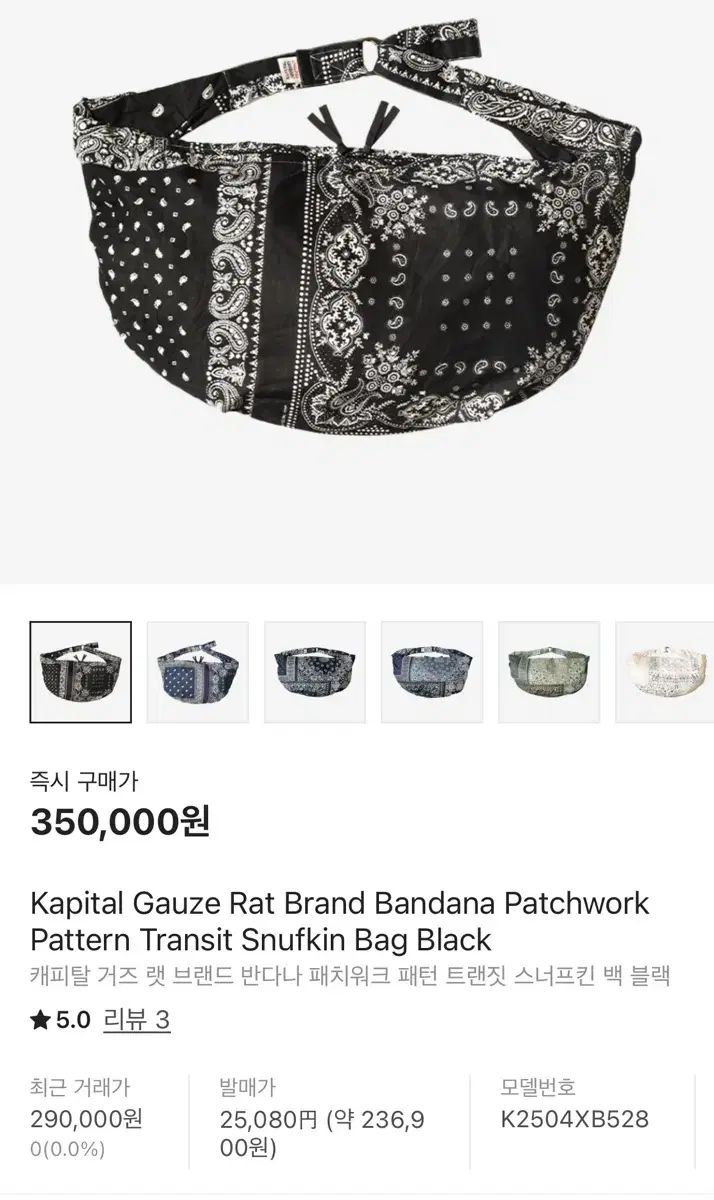
Task: Show the fourth bag thumbnail in the row
Action: pos(432,672)
